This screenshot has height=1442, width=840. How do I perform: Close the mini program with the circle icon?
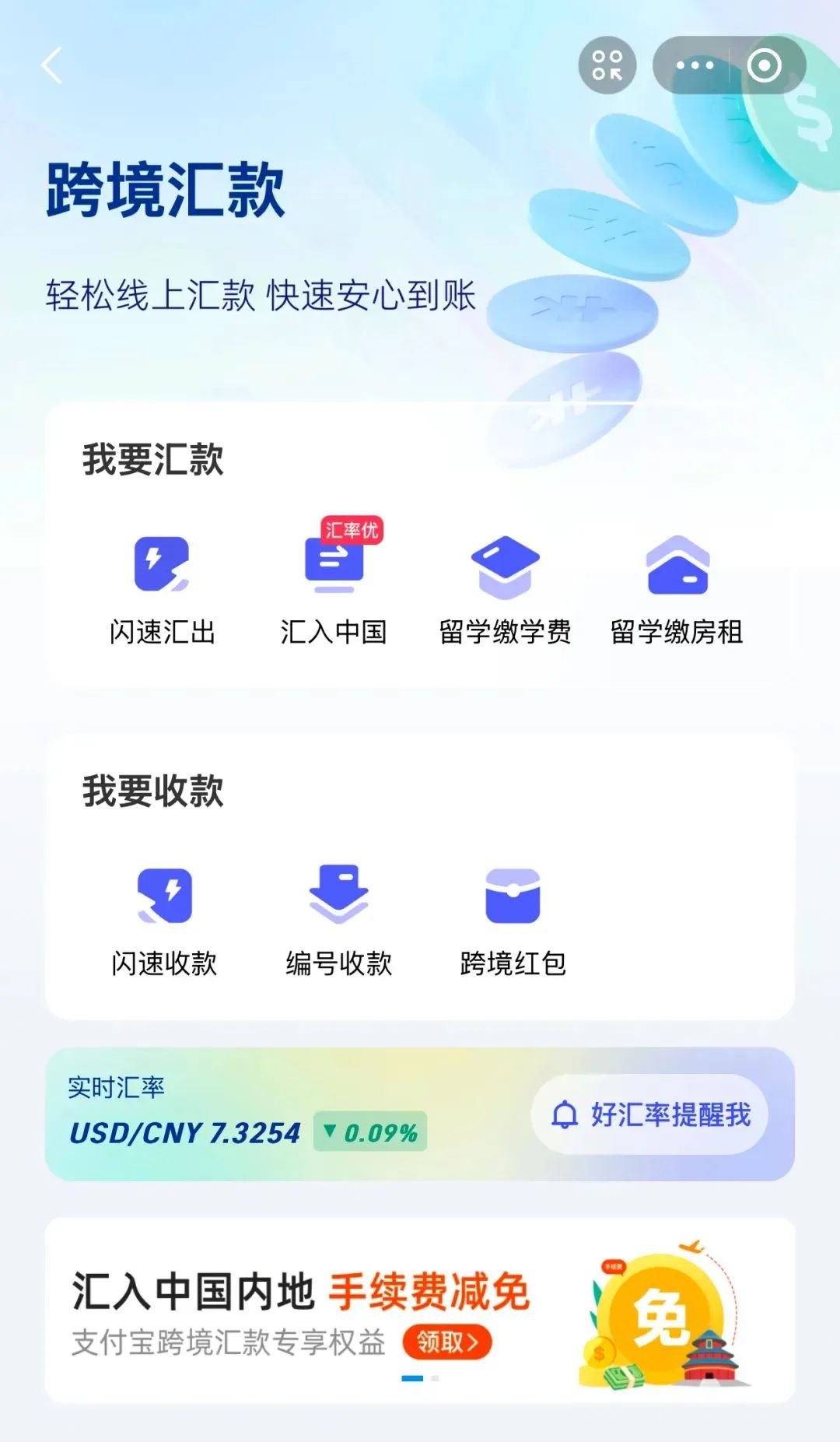[764, 65]
